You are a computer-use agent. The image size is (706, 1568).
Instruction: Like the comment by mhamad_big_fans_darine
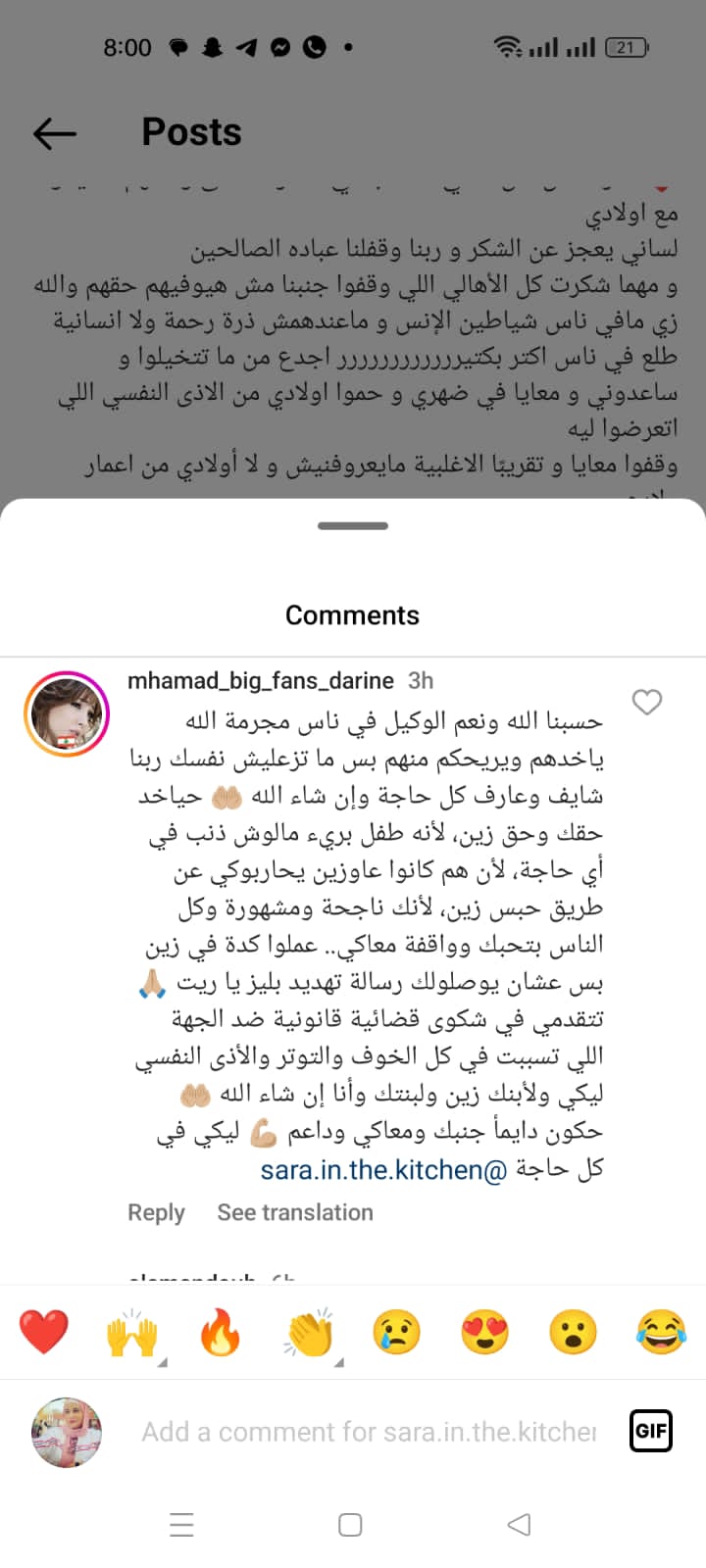click(646, 702)
